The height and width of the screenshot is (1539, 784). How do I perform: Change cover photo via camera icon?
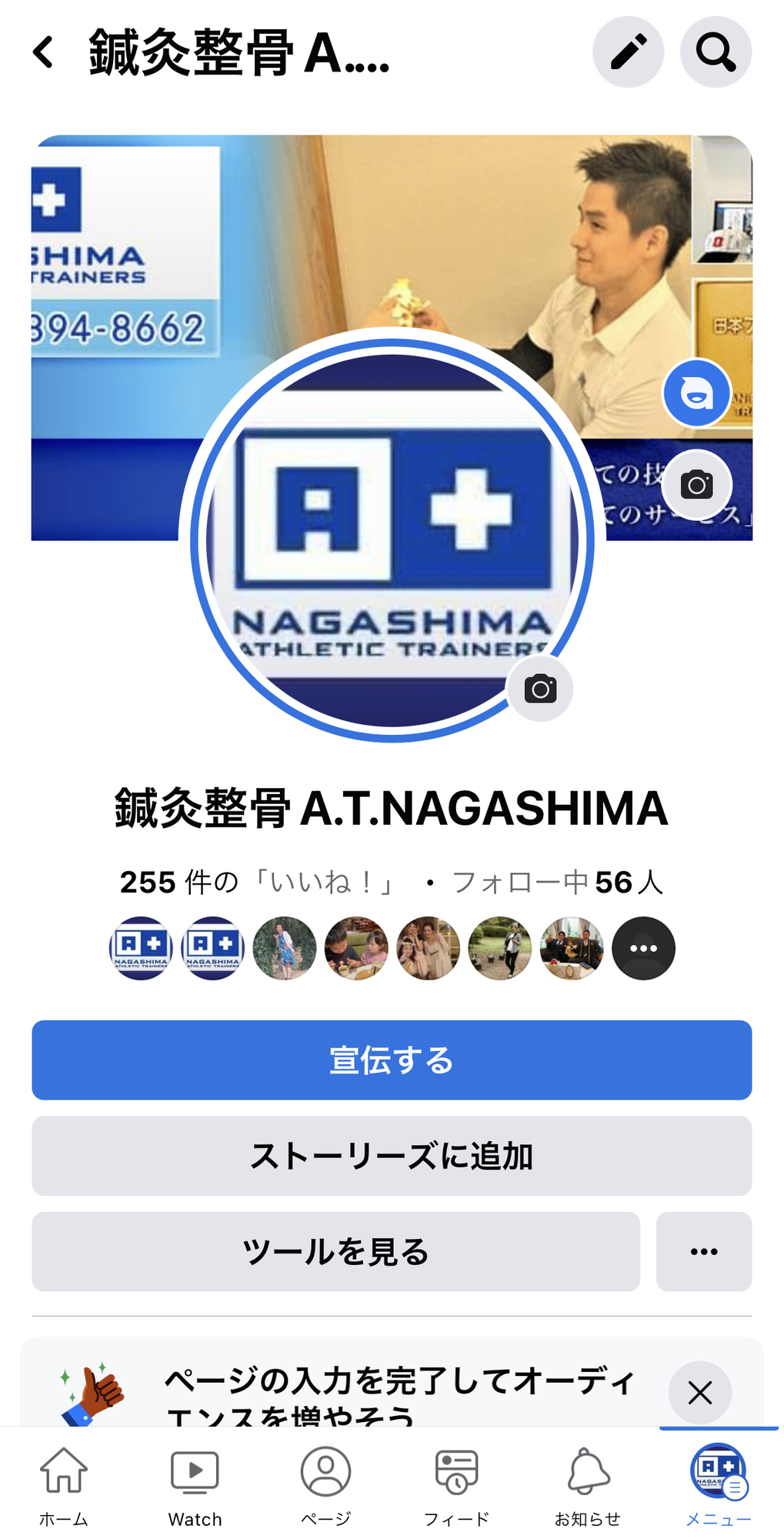click(x=697, y=485)
